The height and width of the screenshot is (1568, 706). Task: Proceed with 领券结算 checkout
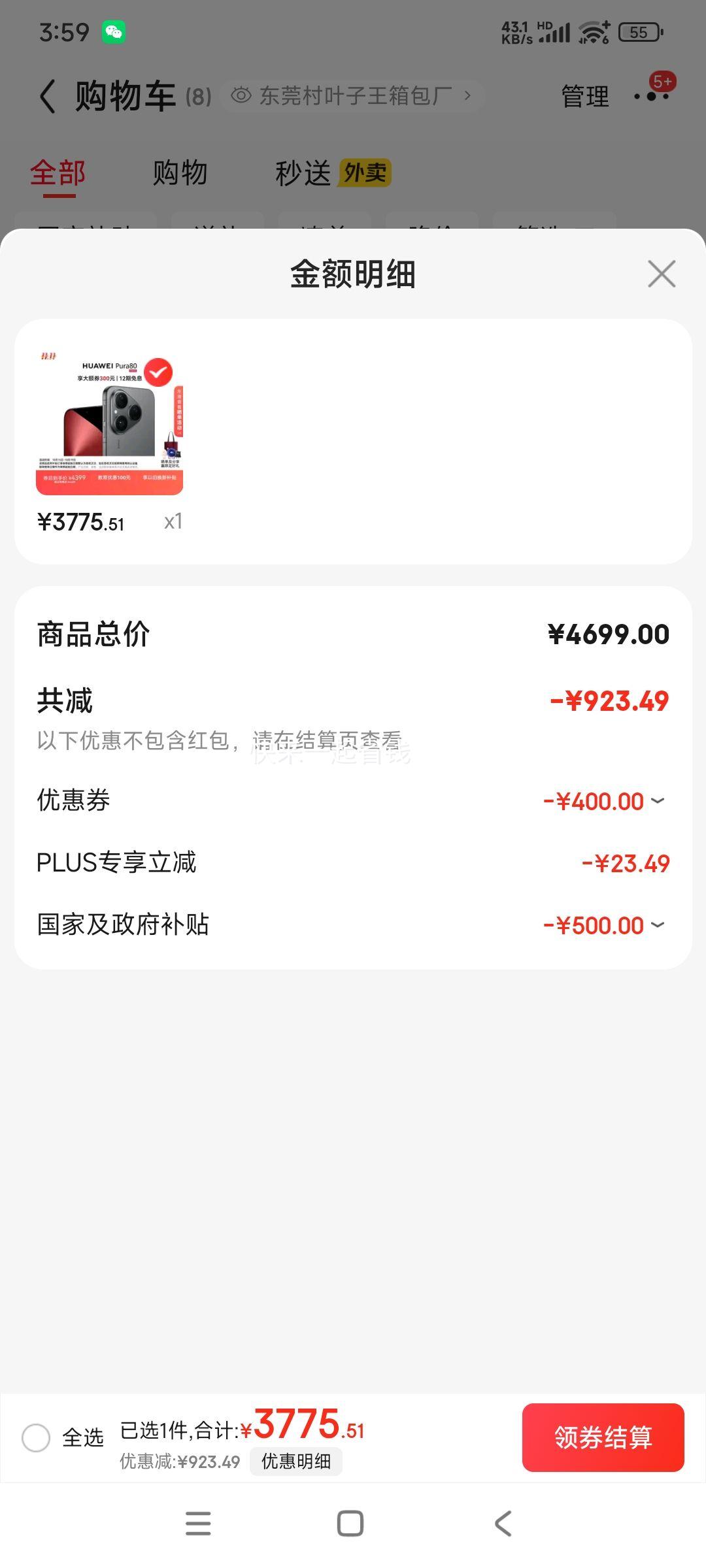pyautogui.click(x=603, y=1438)
